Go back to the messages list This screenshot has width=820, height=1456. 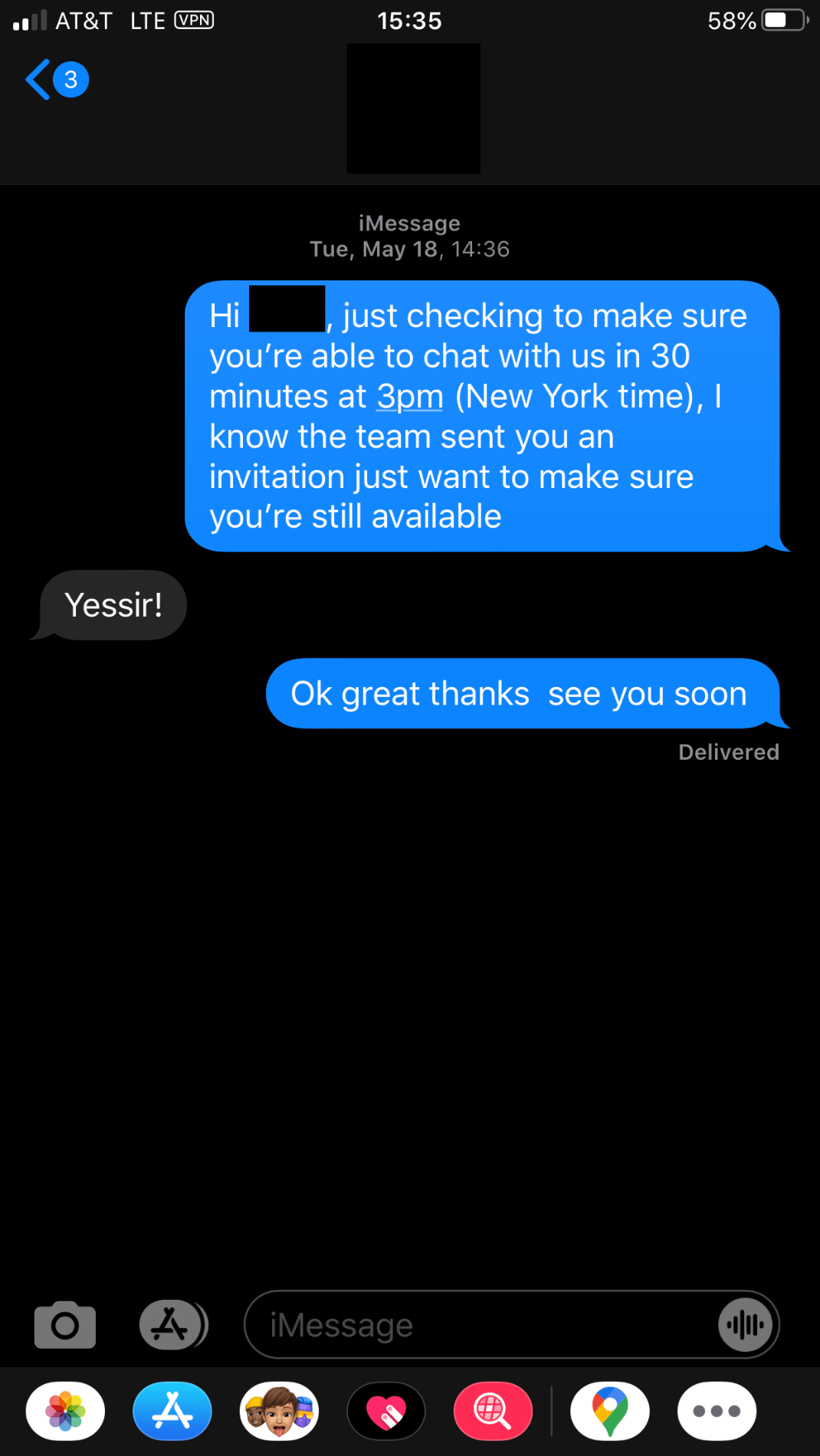point(55,80)
